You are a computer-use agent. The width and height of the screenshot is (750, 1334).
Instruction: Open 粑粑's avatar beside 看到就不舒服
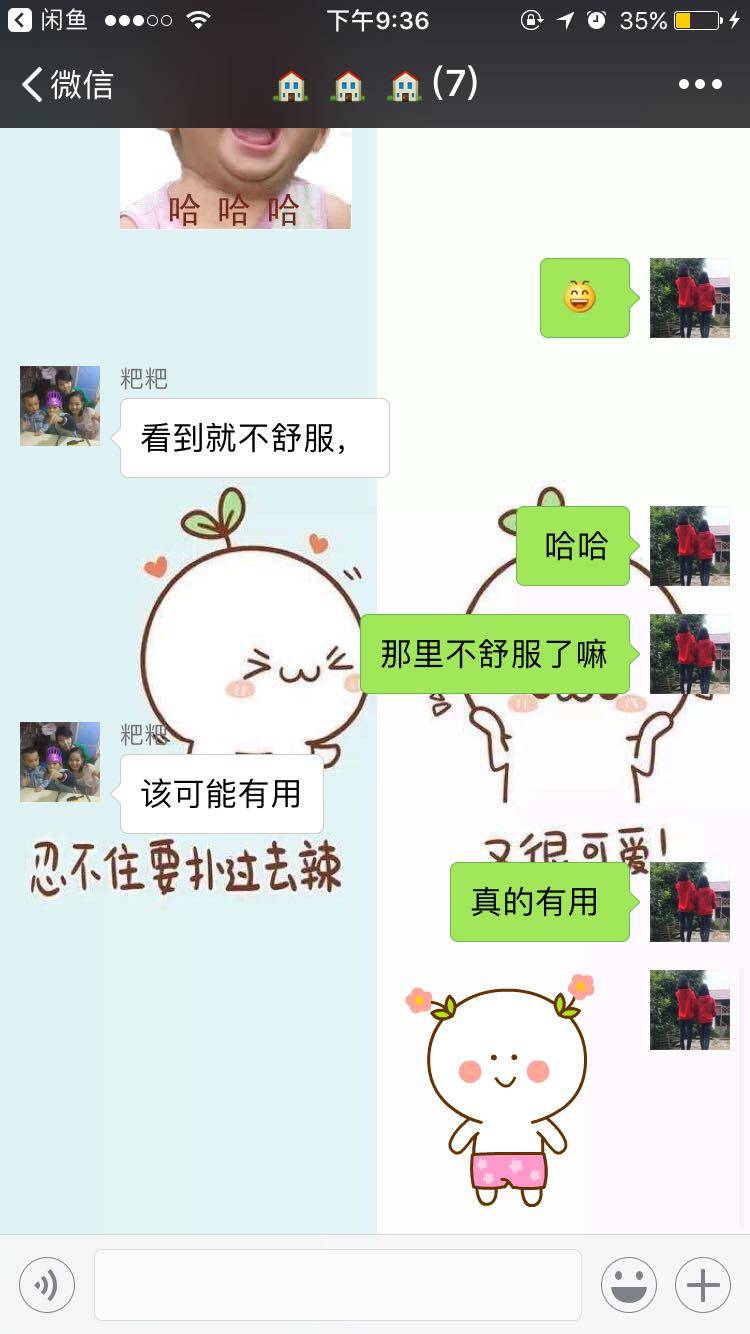pos(60,406)
